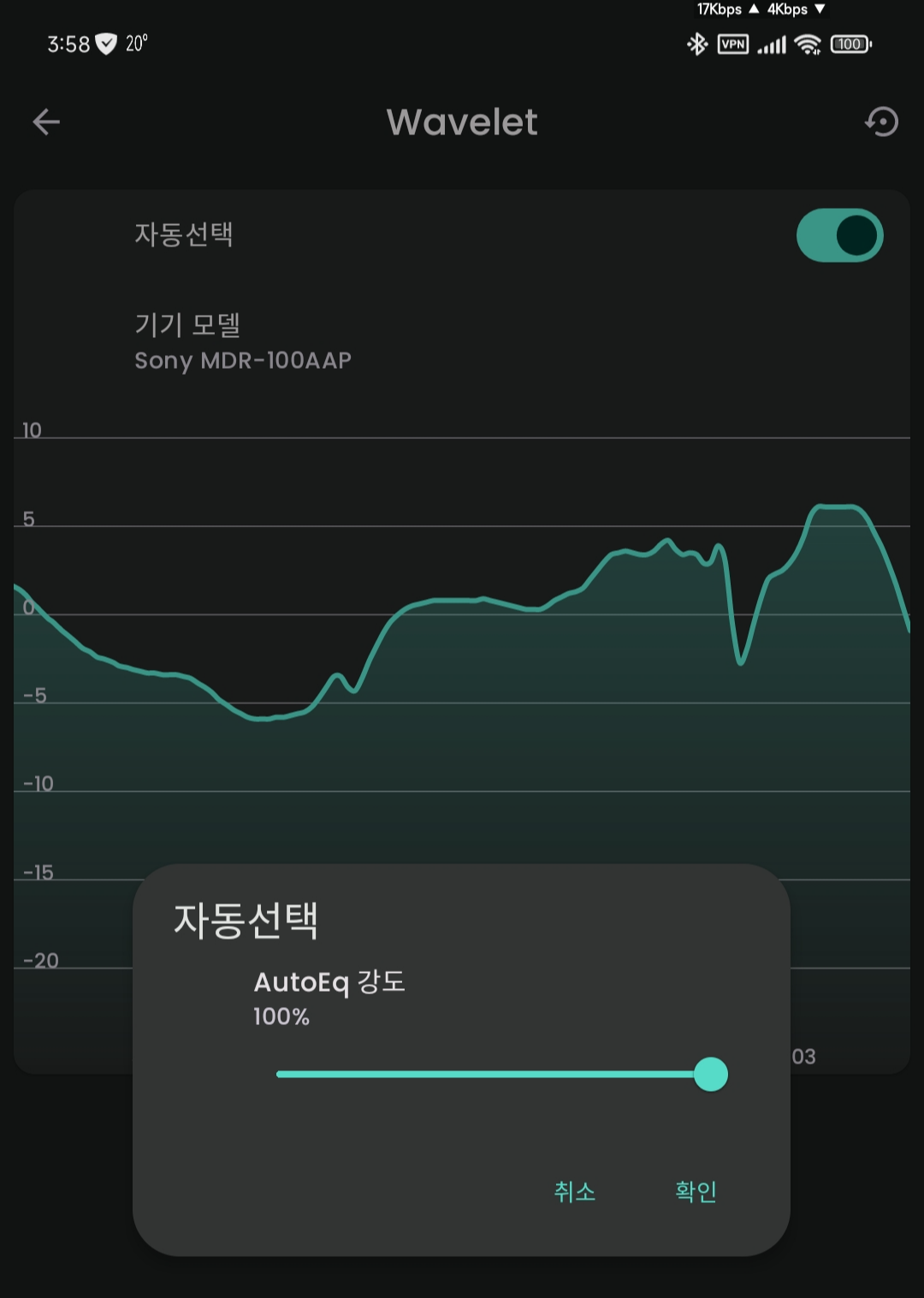Confirm the setting with 확인

(x=696, y=1191)
